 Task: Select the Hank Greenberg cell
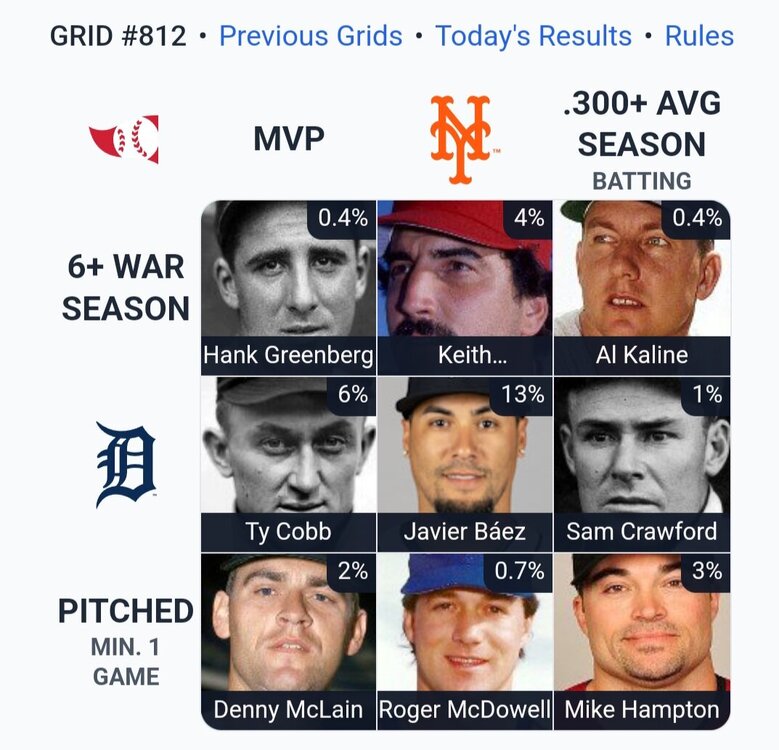(288, 287)
